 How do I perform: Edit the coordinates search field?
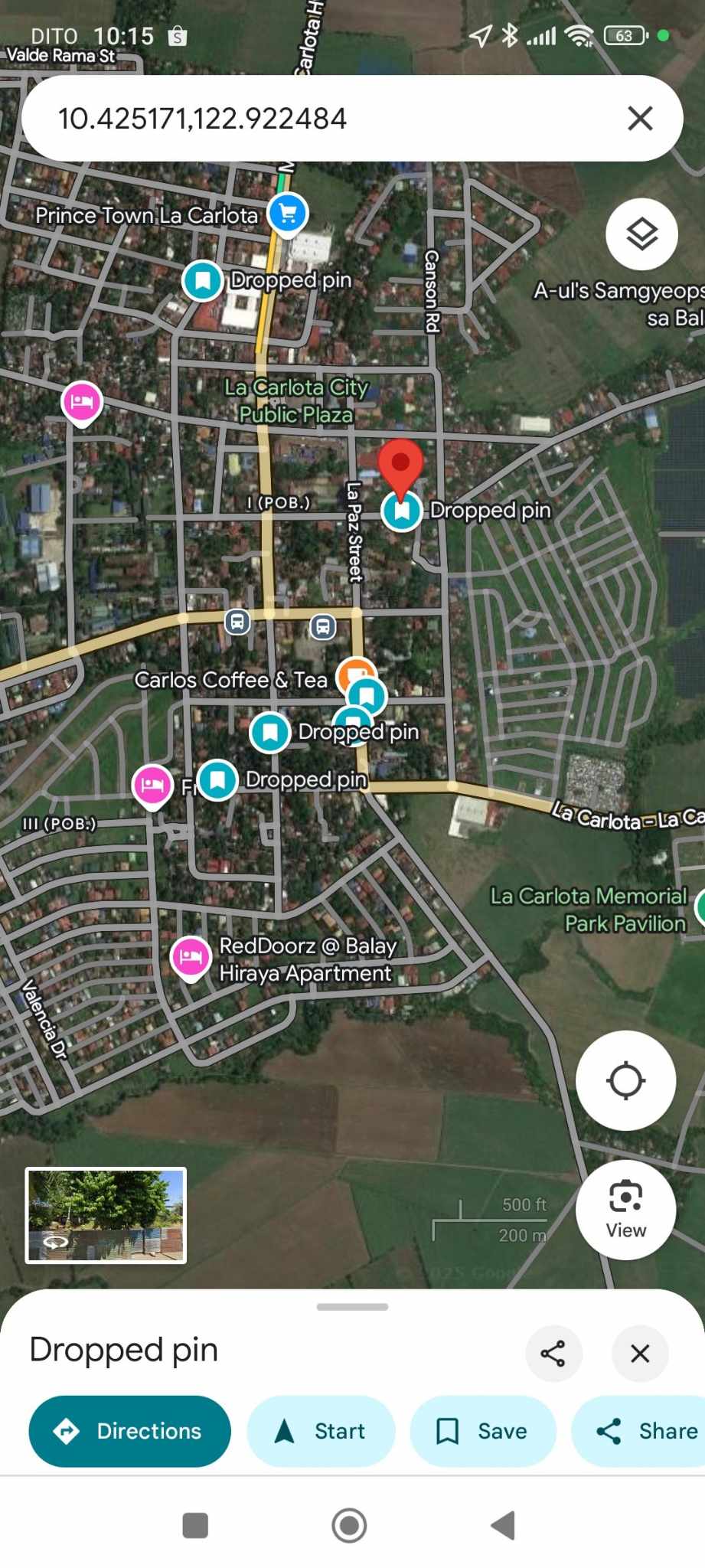[306, 119]
